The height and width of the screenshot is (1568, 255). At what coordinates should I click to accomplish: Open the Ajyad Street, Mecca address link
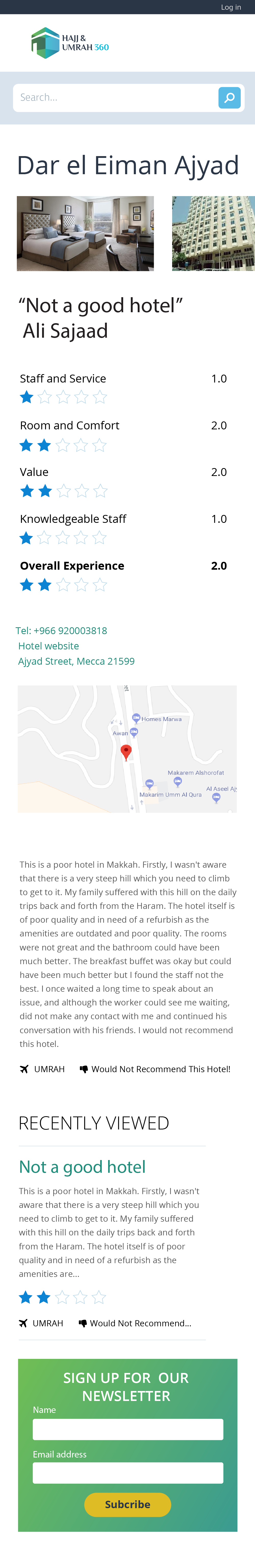pos(76,661)
